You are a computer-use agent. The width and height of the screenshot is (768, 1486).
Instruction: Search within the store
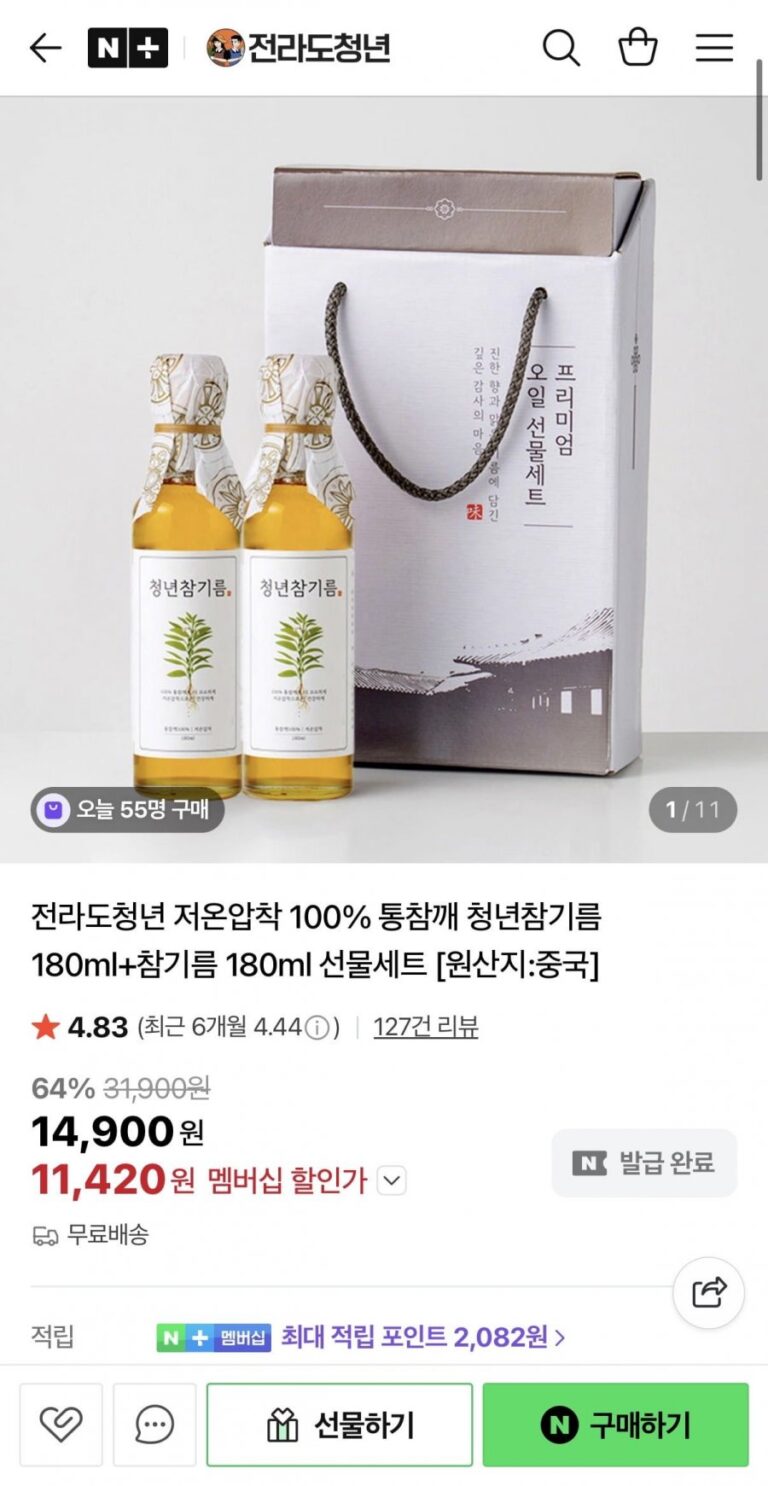pyautogui.click(x=561, y=47)
